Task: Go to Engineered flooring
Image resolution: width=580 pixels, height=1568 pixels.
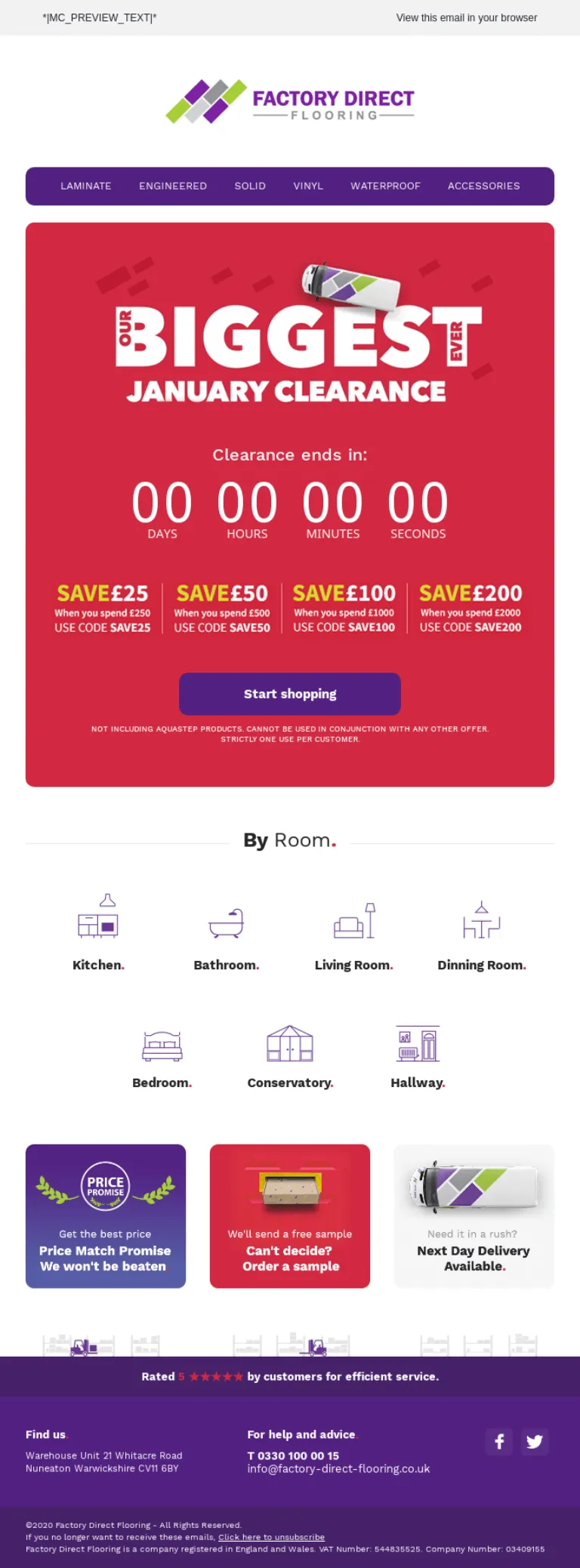Action: pos(173,186)
